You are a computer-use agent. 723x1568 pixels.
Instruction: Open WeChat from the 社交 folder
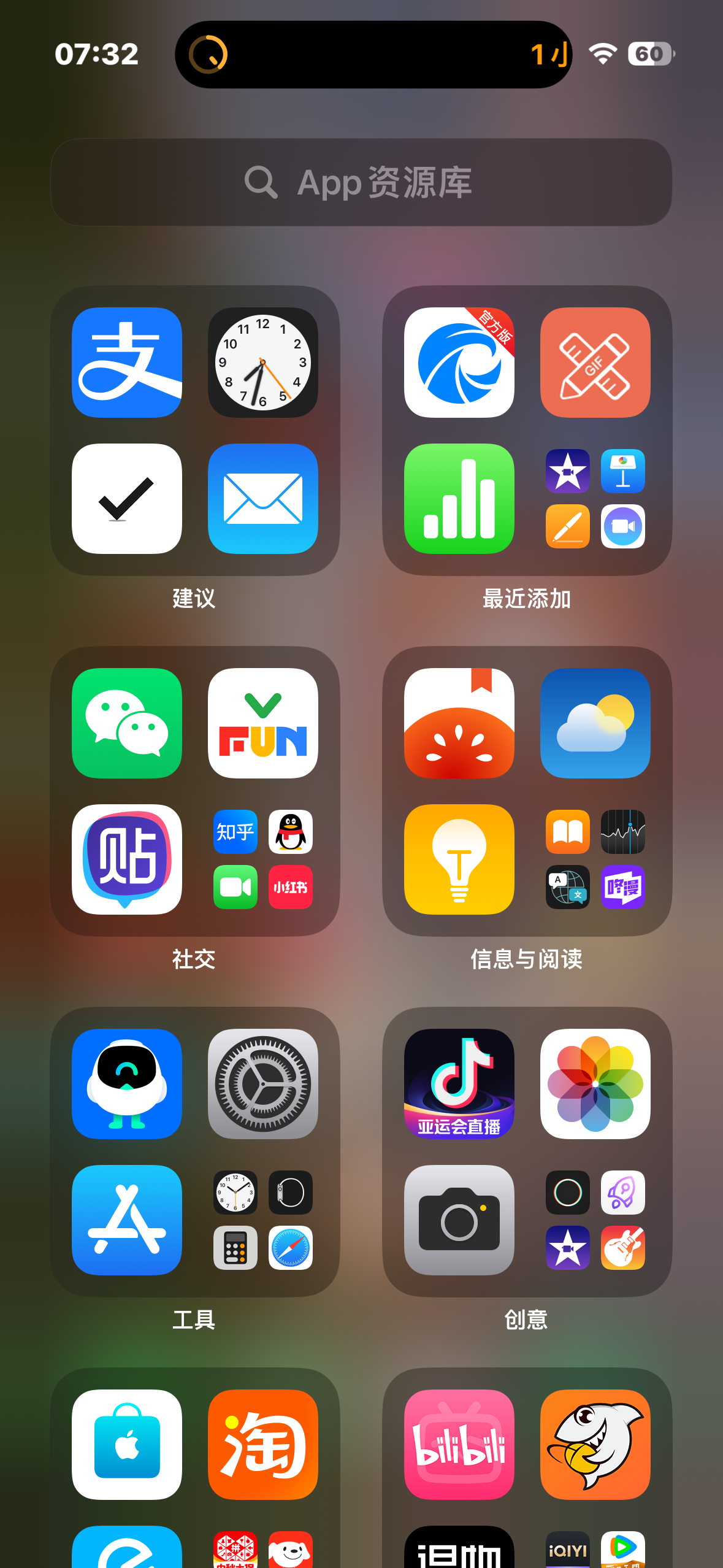pyautogui.click(x=127, y=723)
